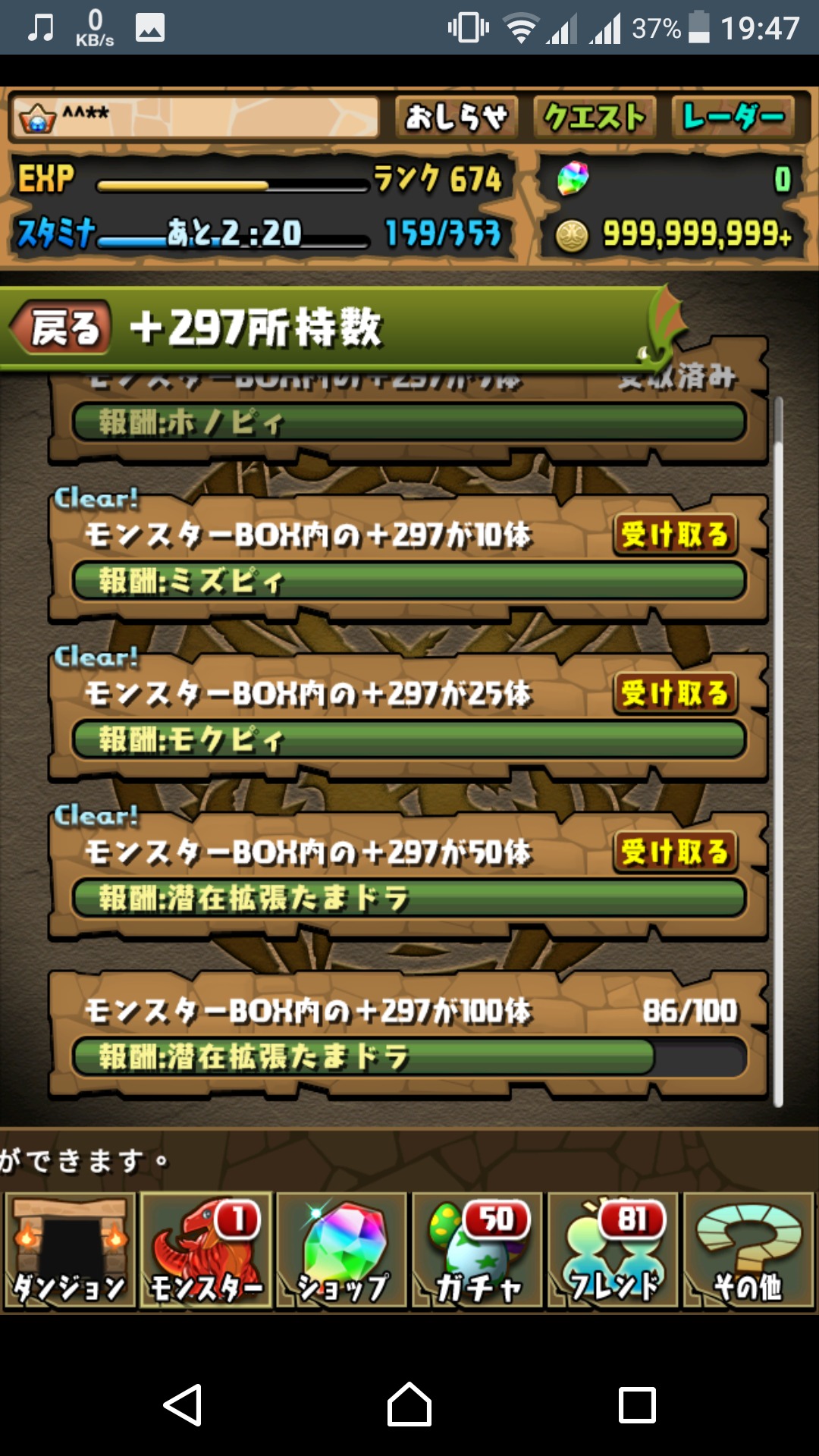Image resolution: width=819 pixels, height=1456 pixels.
Task: Claim the reward for +297が10体
Action: click(x=674, y=535)
